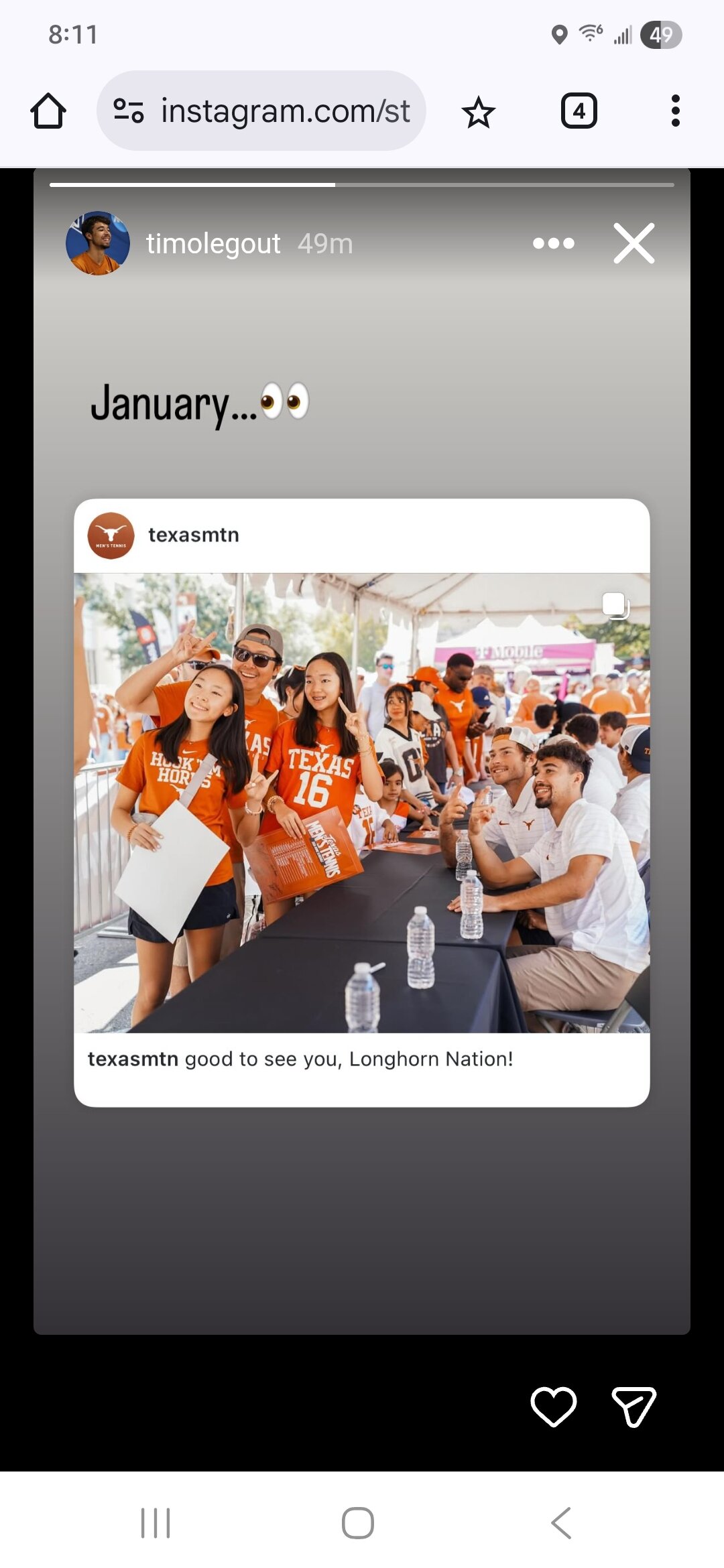Viewport: 724px width, 1568px height.
Task: Open the story options menu
Action: [553, 243]
